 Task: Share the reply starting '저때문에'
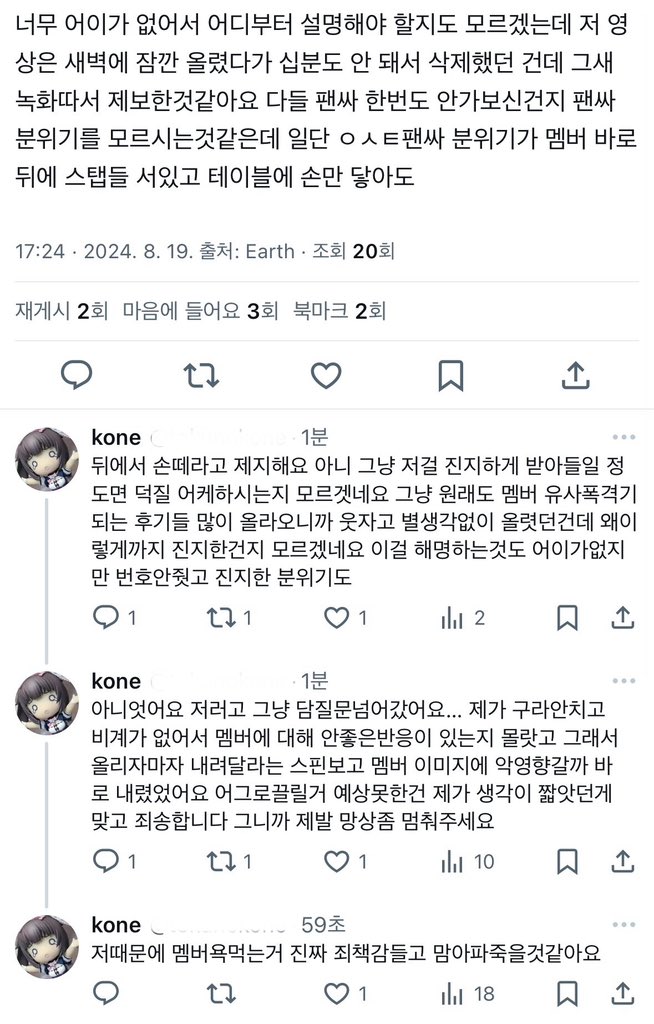[622, 993]
